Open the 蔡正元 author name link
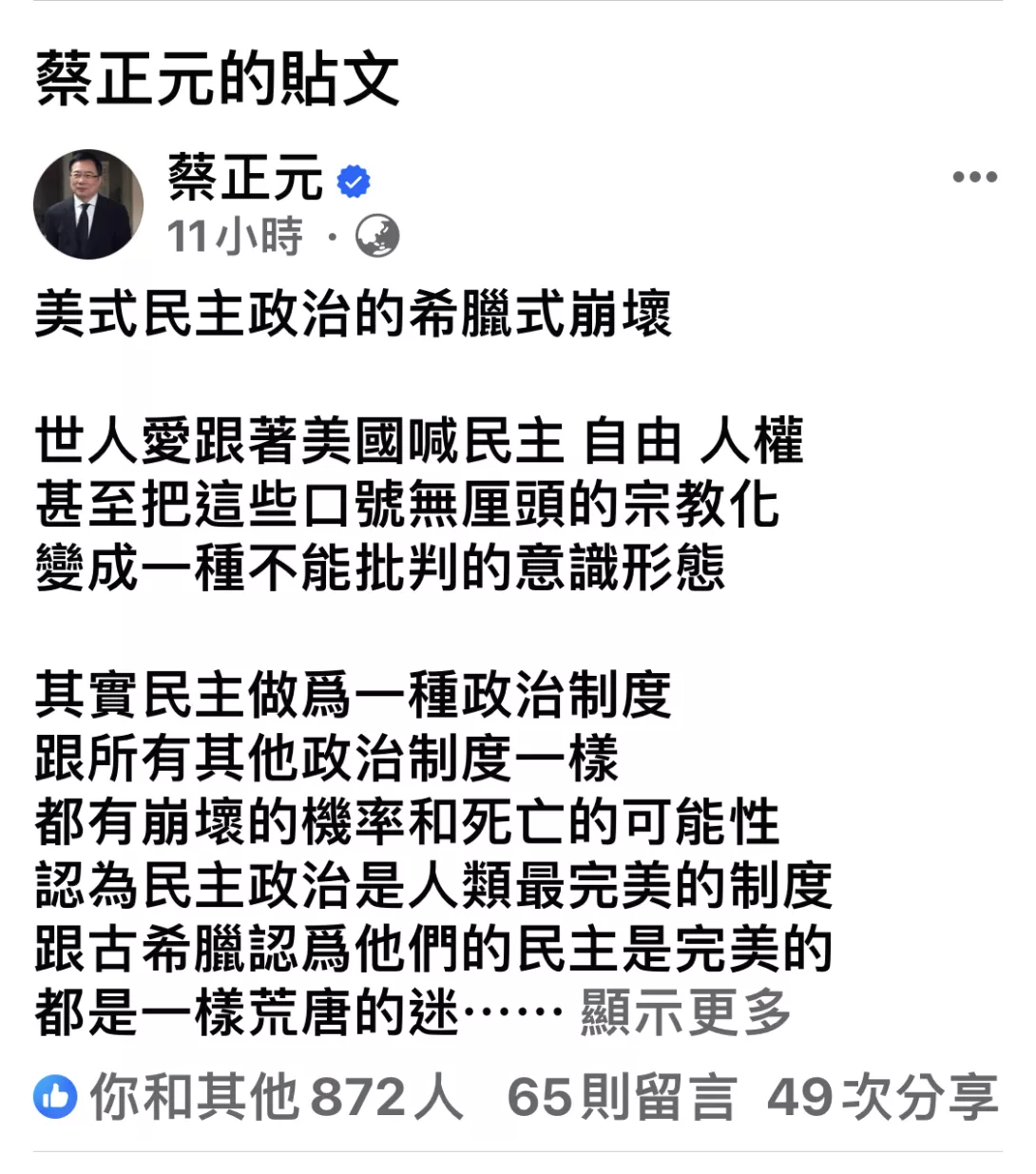Screen dimensions: 1036x1174 pos(245,177)
